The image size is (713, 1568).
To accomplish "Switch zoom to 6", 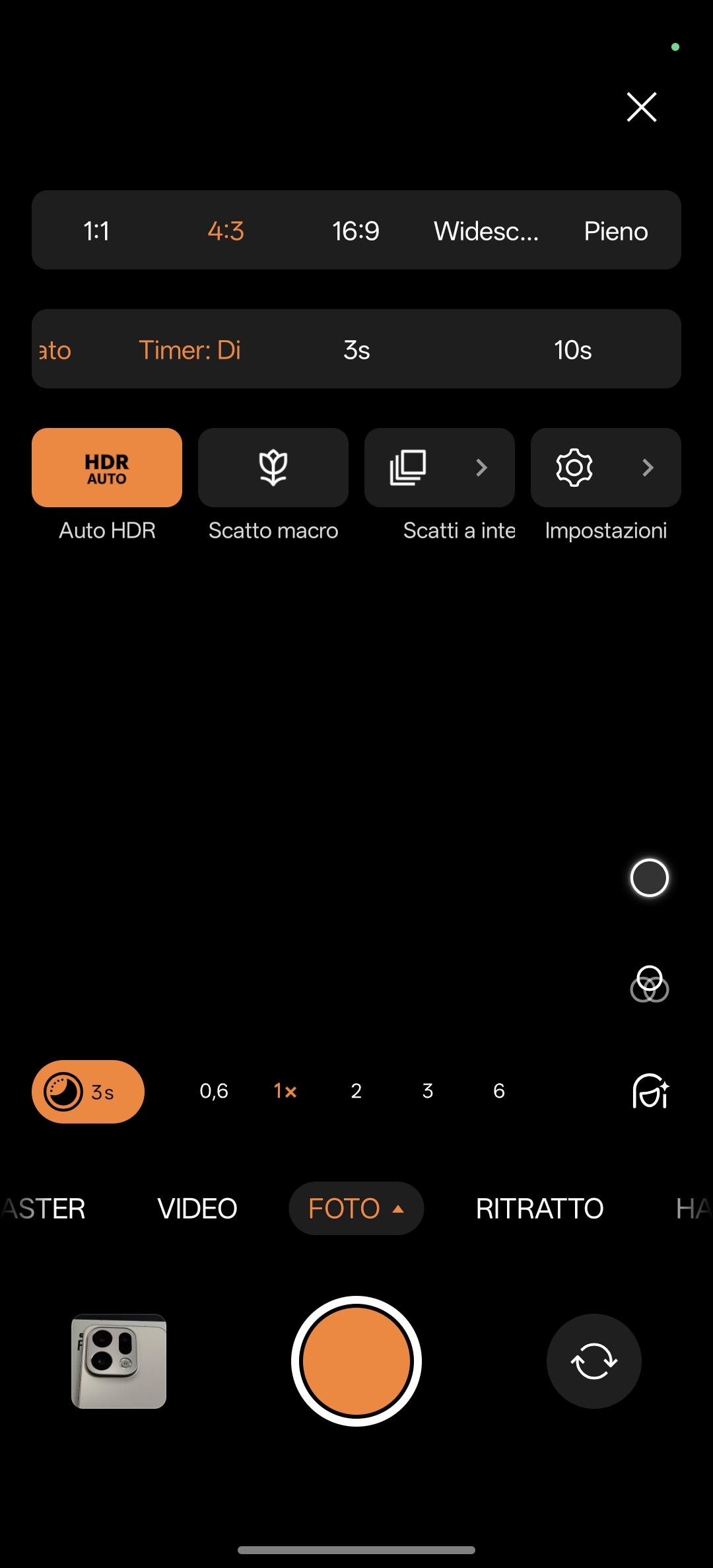I will pos(499,1091).
